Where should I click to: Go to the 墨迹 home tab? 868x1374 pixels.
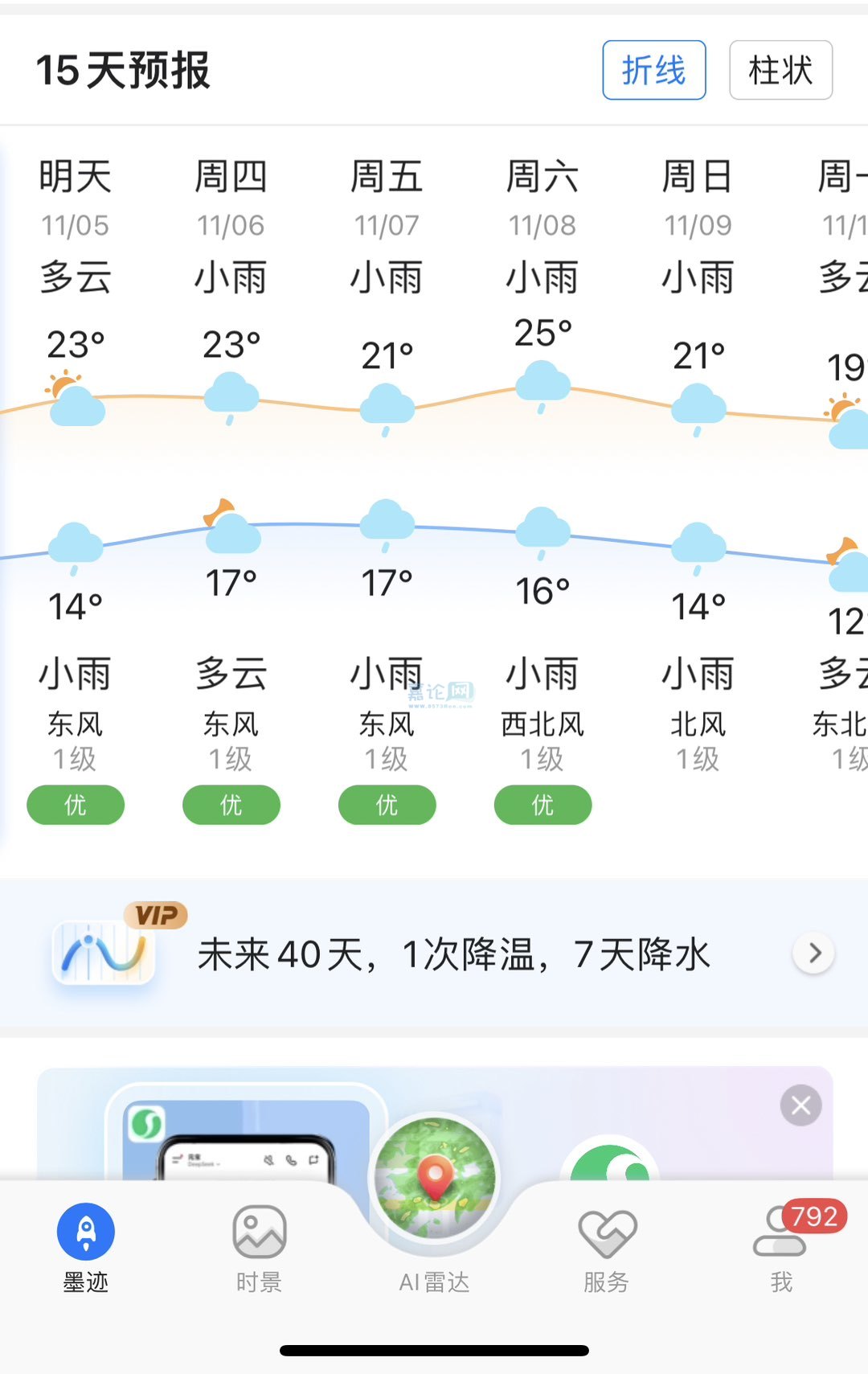tap(86, 1246)
